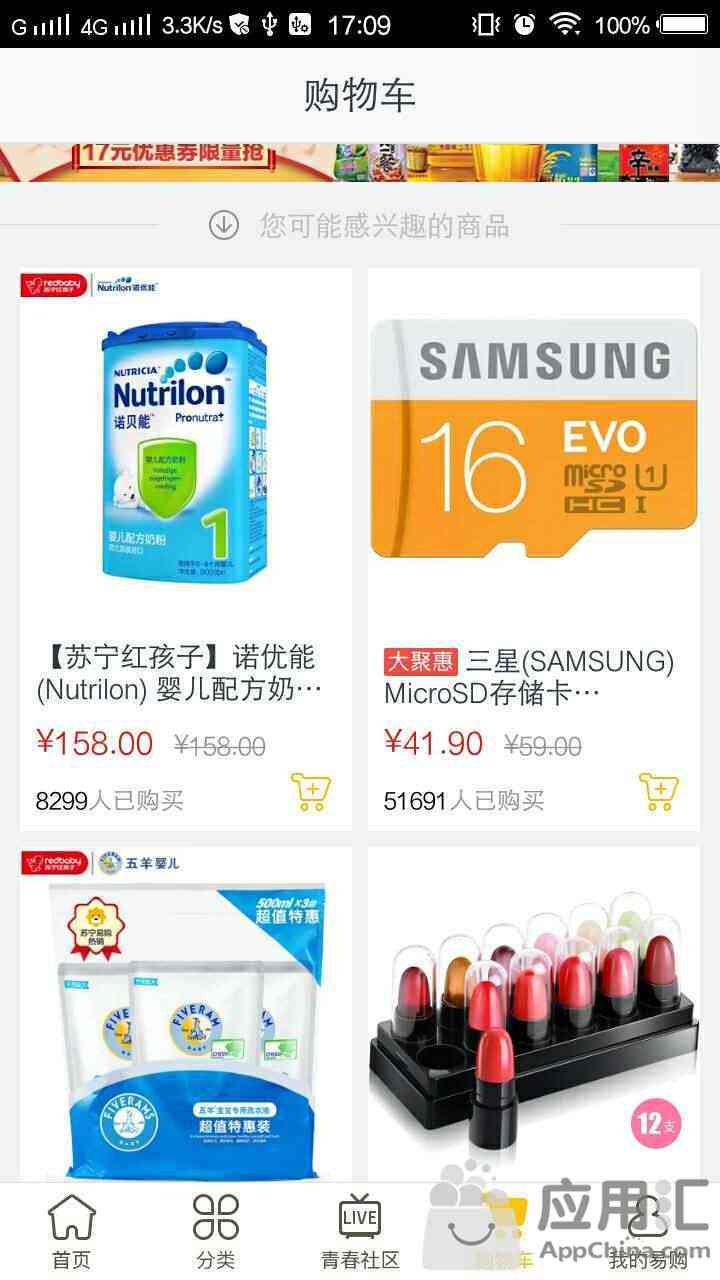Go to the 首页 home tab
The image size is (720, 1280).
click(x=72, y=1232)
